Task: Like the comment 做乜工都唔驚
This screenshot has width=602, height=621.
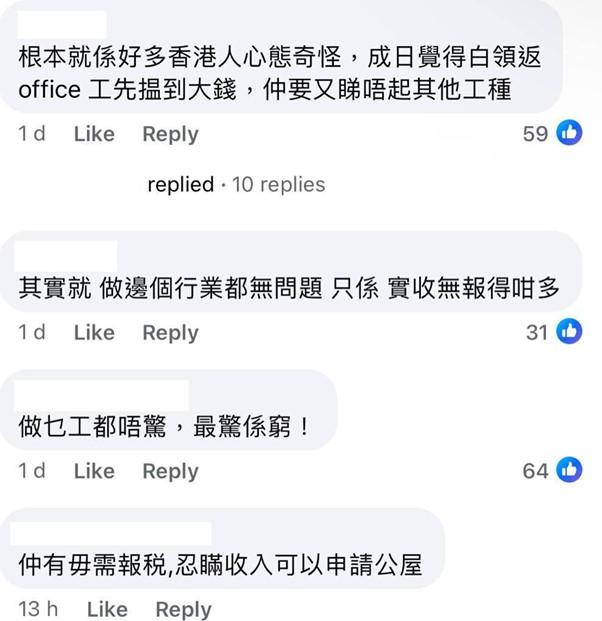Action: (94, 470)
